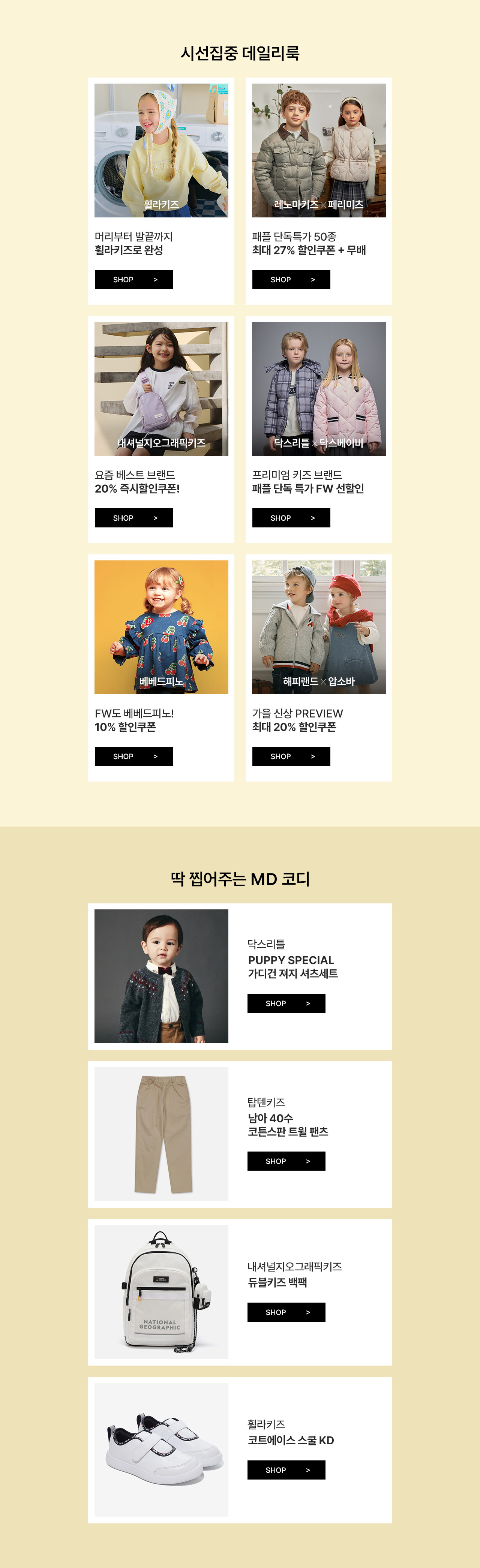Open the 베베드피노 toddler photo tile
Image resolution: width=480 pixels, height=1568 pixels.
click(x=161, y=627)
